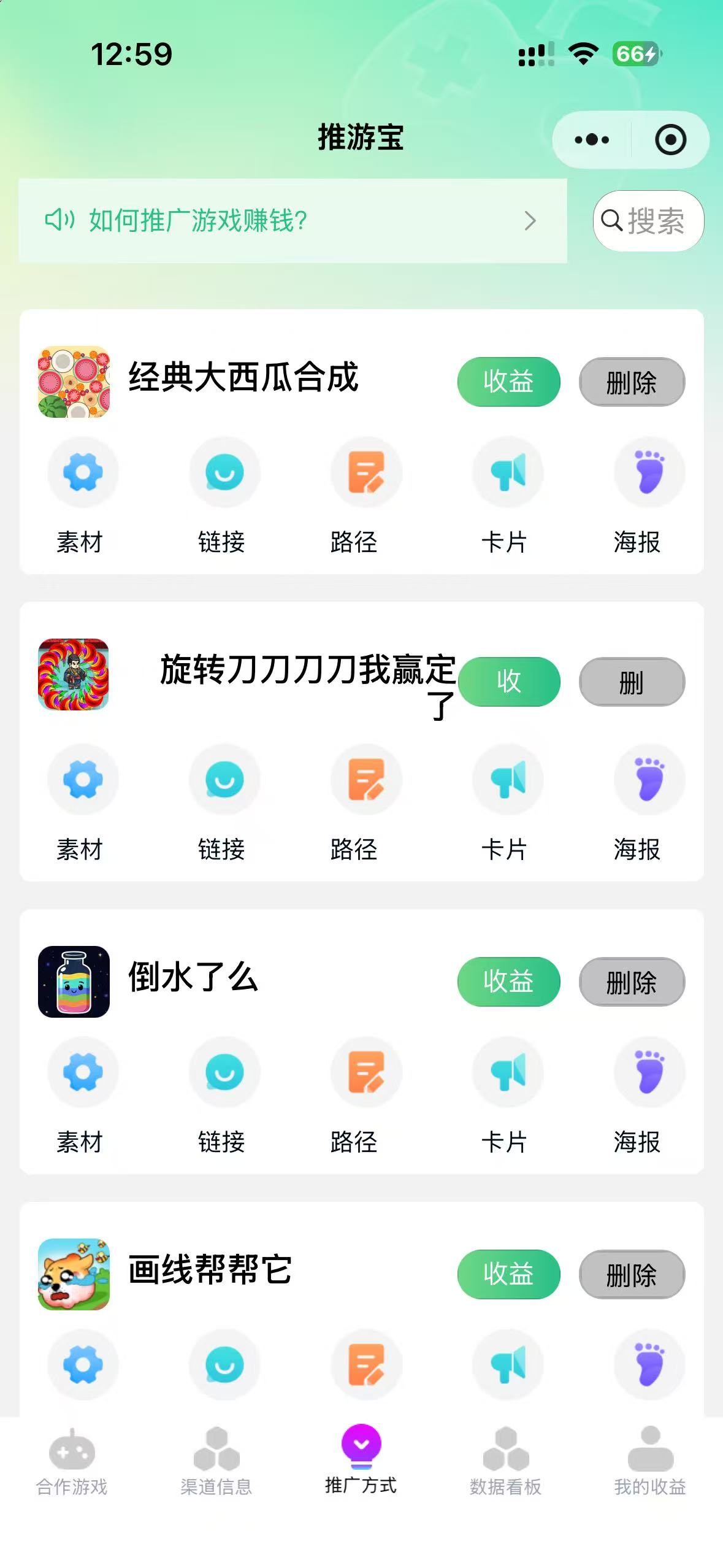Close the mini program with the circle icon

[x=670, y=140]
